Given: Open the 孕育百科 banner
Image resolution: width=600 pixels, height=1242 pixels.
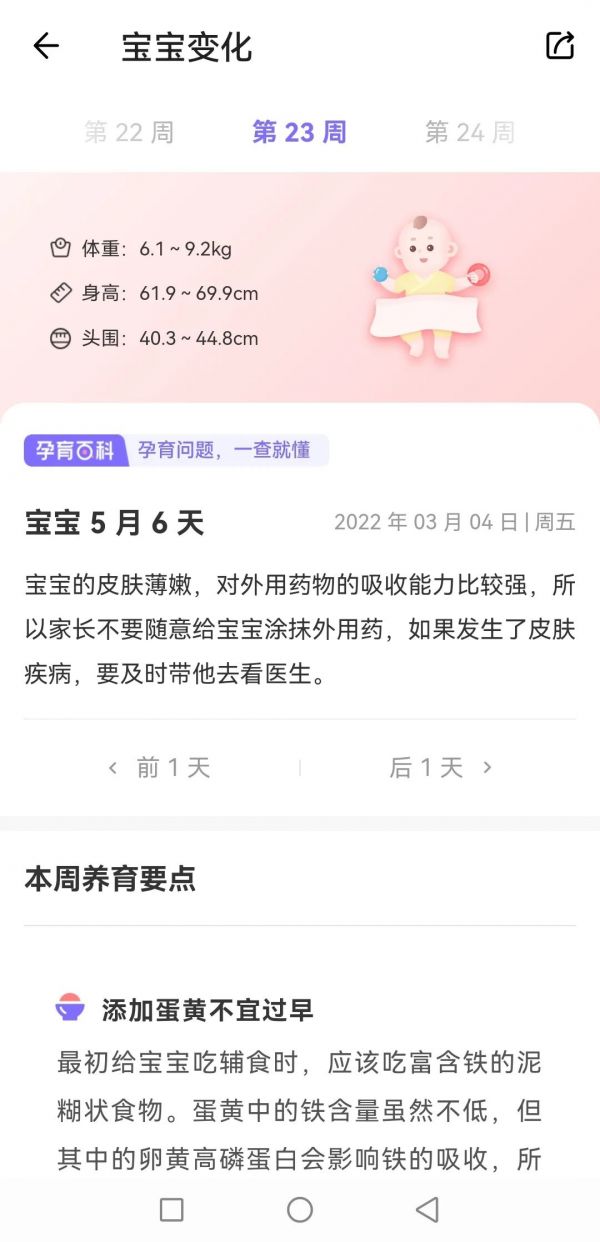Looking at the screenshot, I should click(x=176, y=450).
